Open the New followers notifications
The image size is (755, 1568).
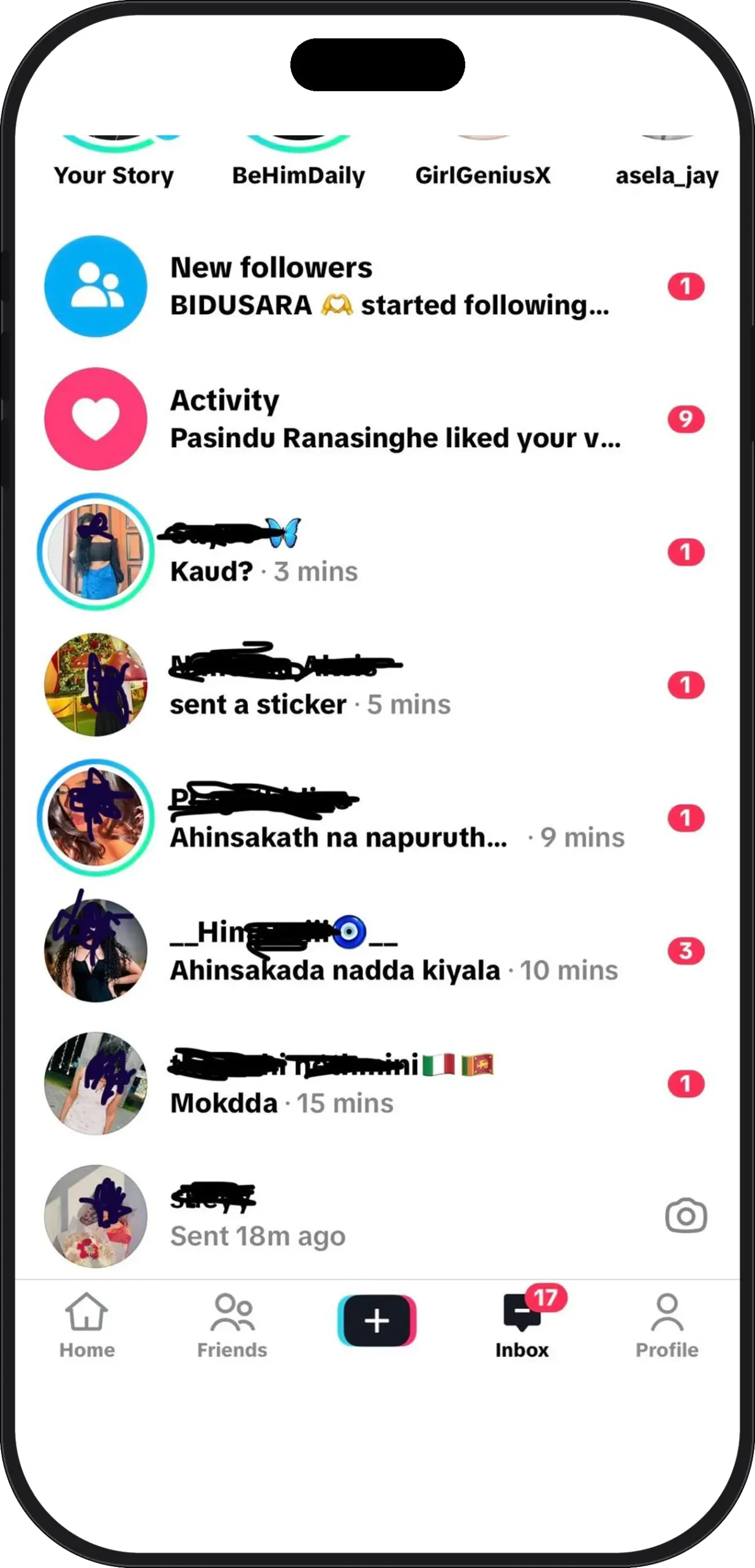pyautogui.click(x=377, y=286)
